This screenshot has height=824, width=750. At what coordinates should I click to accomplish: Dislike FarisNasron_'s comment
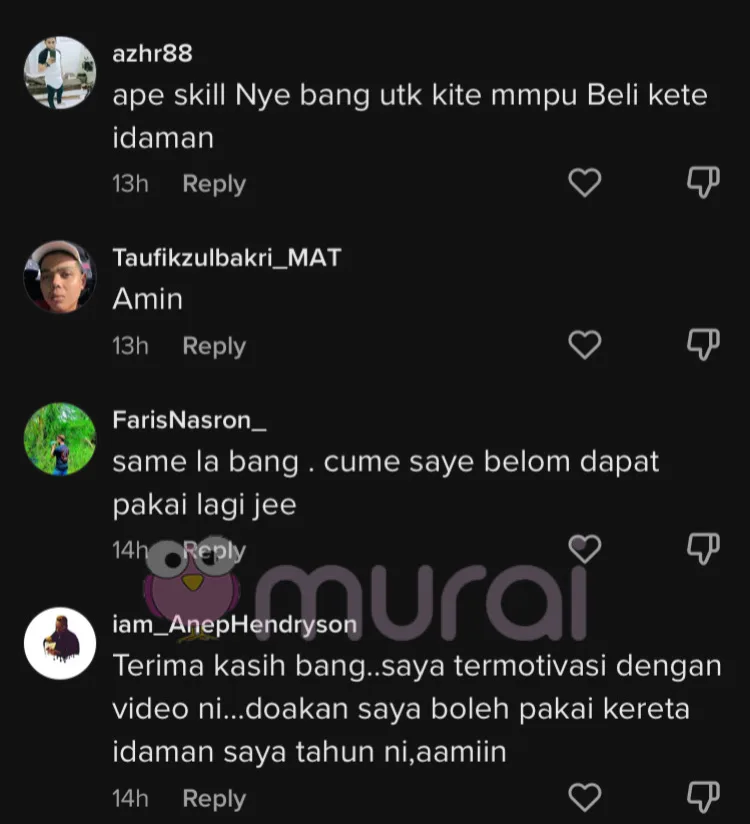704,548
